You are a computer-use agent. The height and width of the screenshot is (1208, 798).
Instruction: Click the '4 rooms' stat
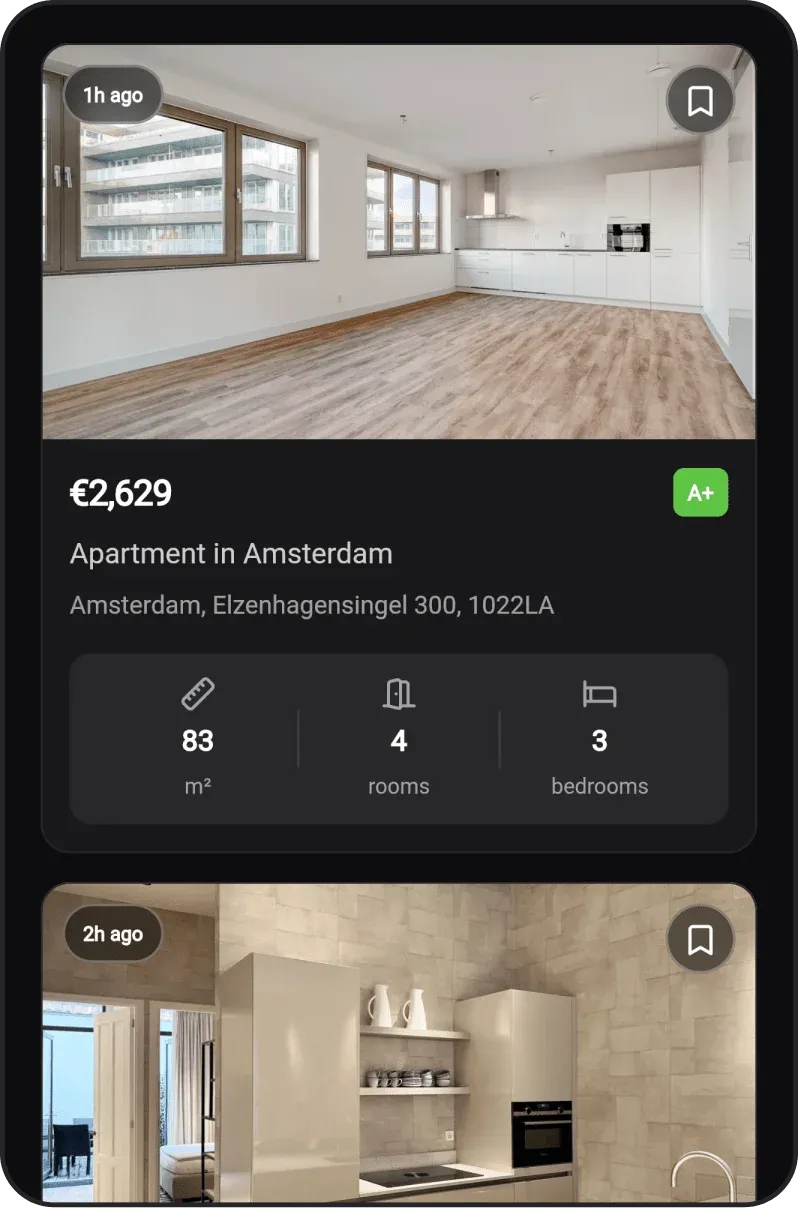(399, 742)
